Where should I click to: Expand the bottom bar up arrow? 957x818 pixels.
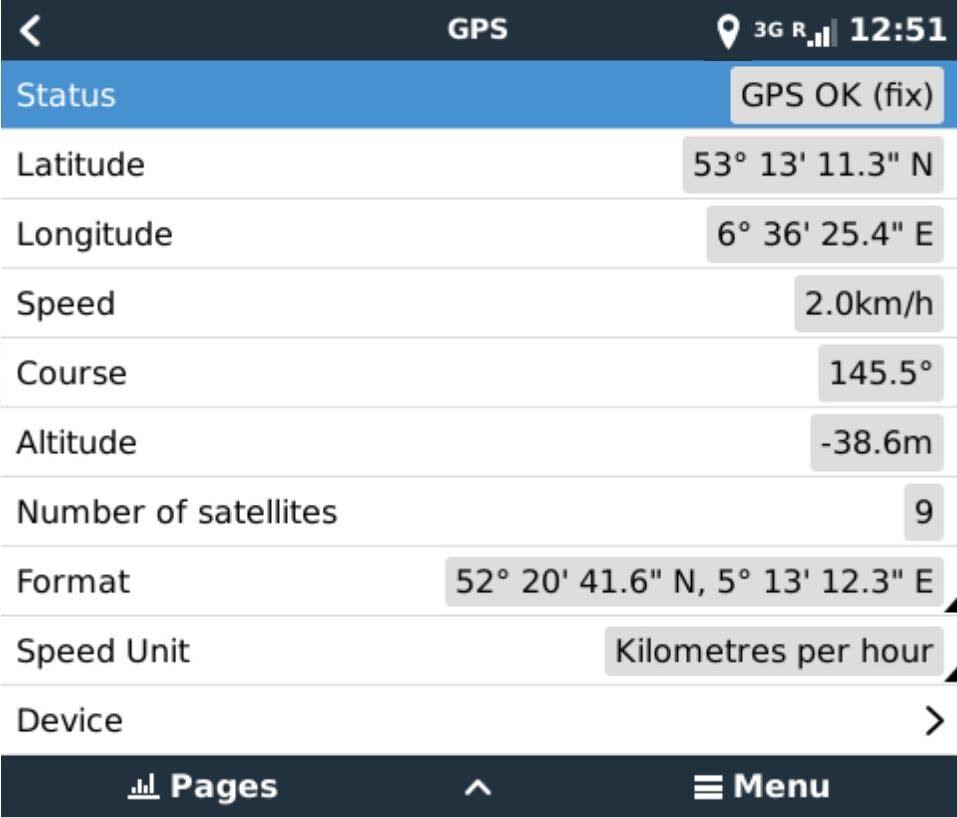pyautogui.click(x=479, y=787)
